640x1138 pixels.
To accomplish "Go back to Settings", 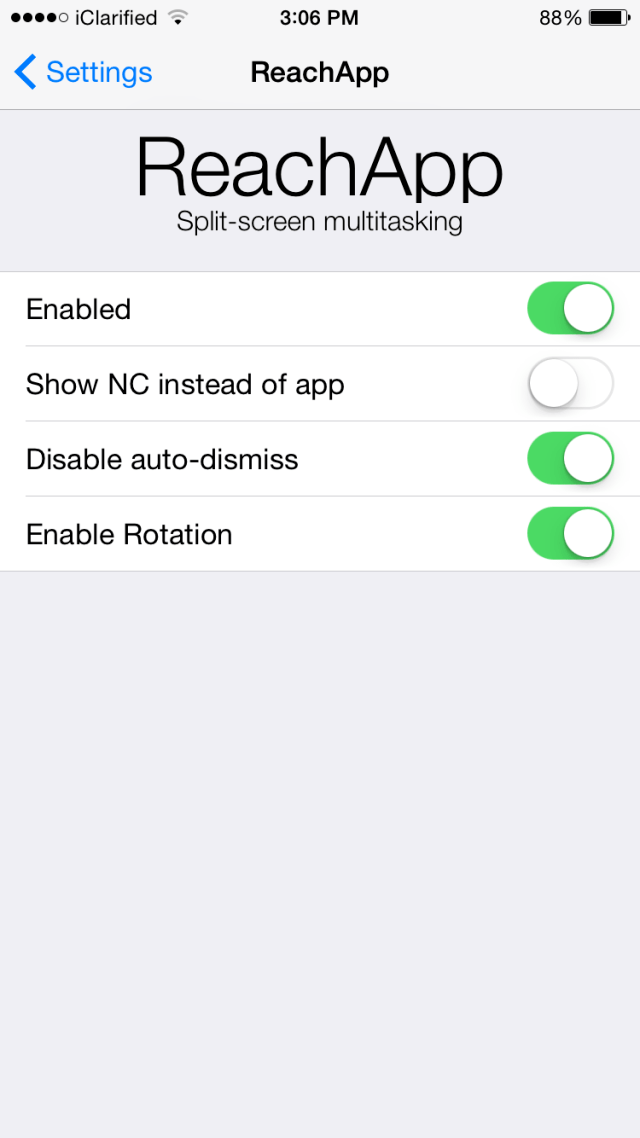I will pos(83,73).
